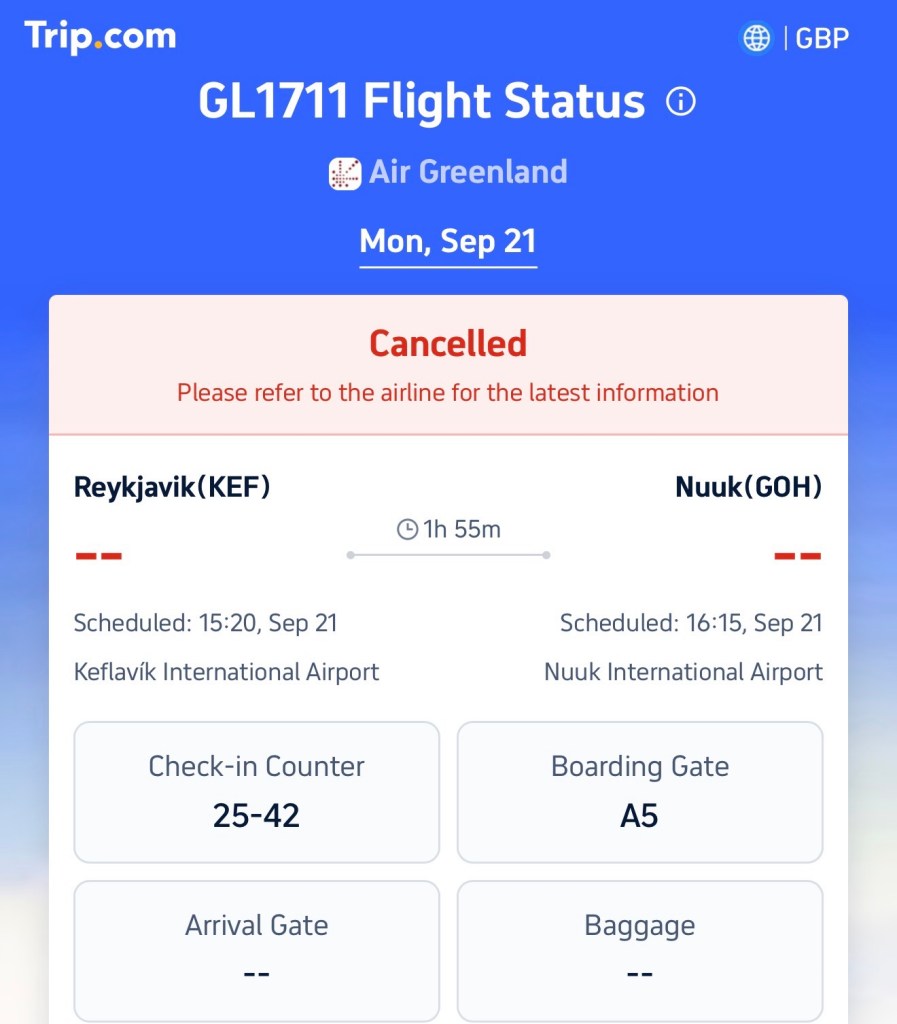
Task: Change language and GBP currency settings
Action: click(x=795, y=38)
